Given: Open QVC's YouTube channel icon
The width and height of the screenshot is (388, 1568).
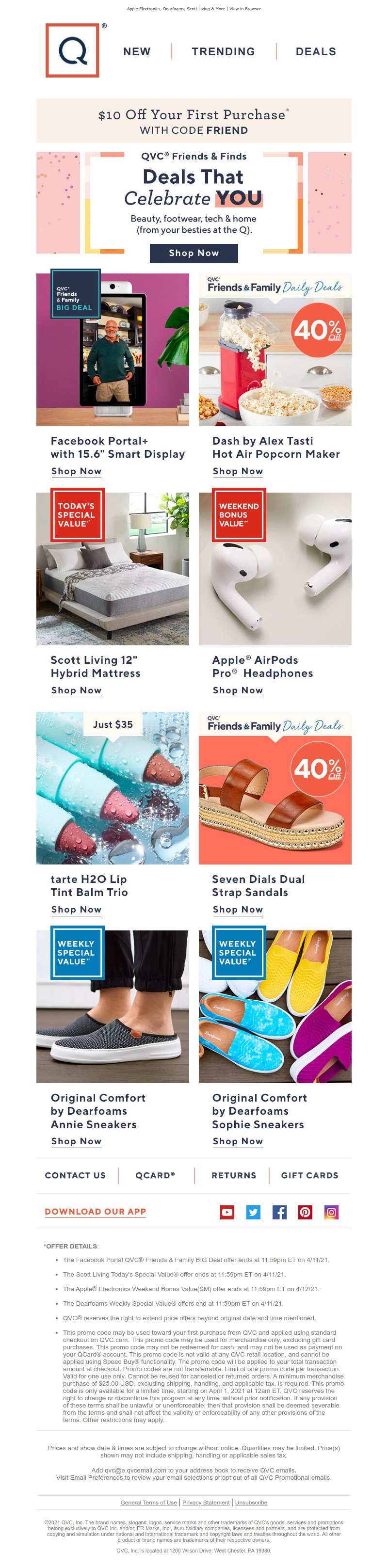Looking at the screenshot, I should (x=227, y=1212).
